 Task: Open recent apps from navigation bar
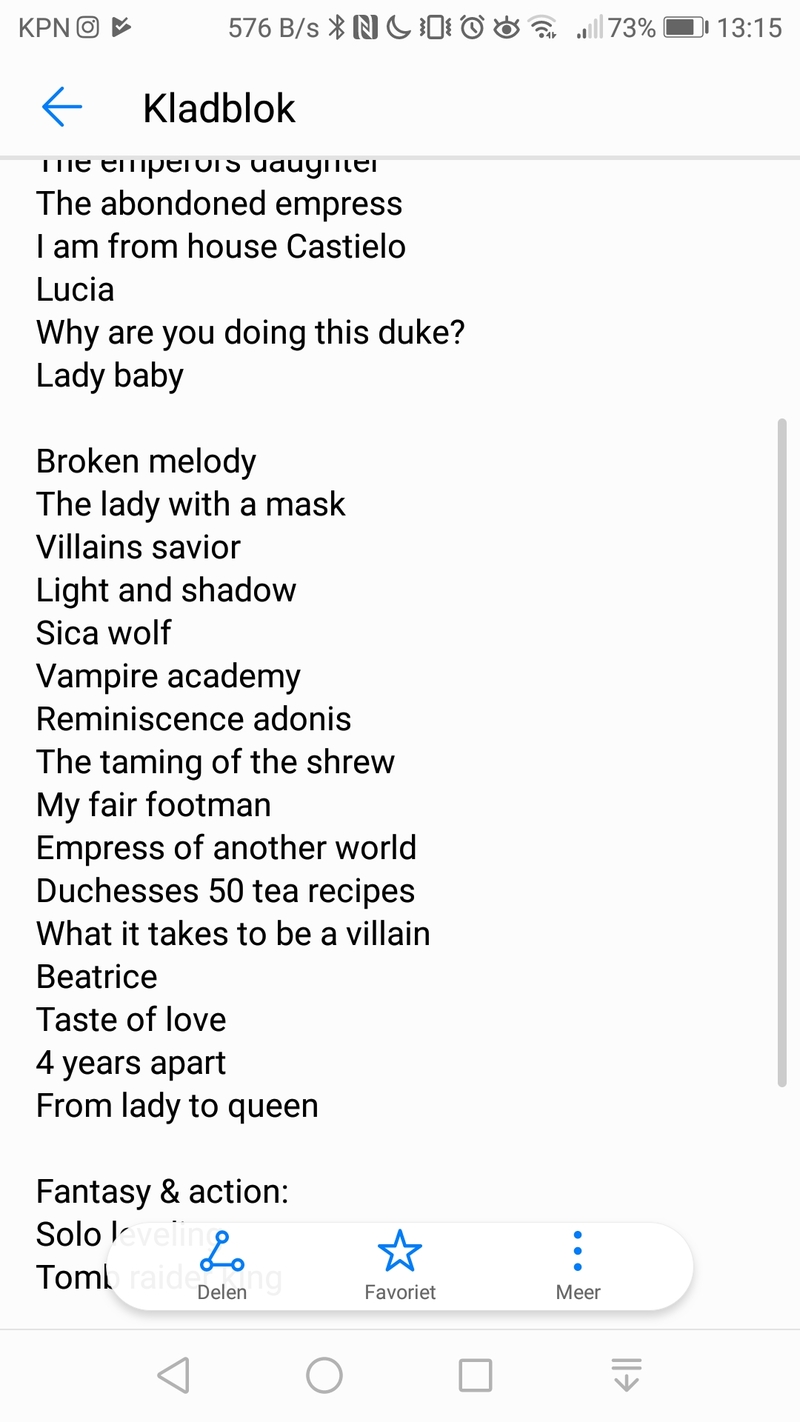(475, 1375)
